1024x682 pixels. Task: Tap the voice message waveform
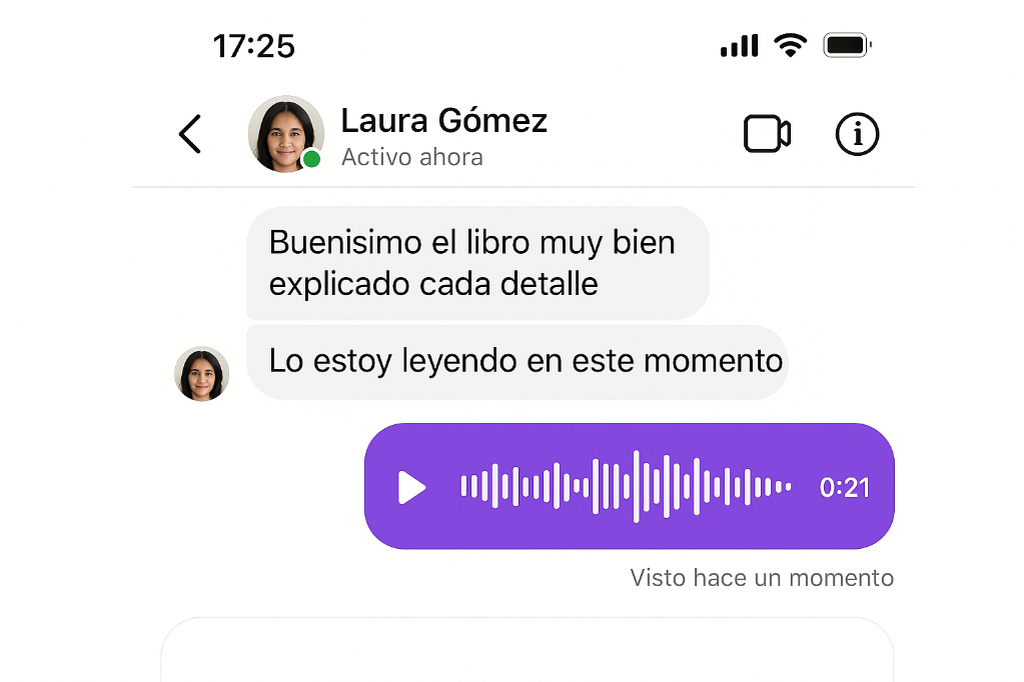pyautogui.click(x=625, y=487)
